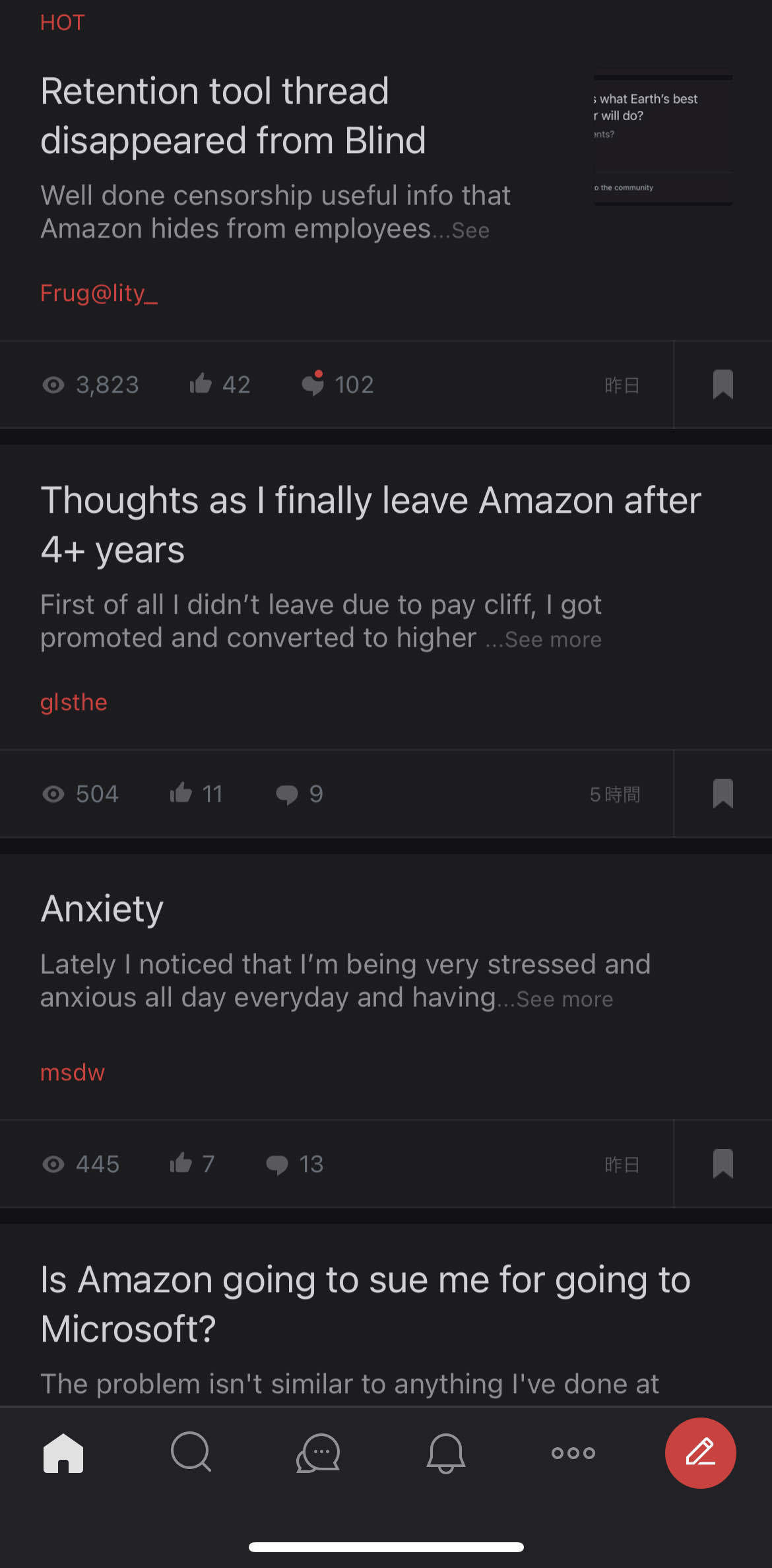Image resolution: width=772 pixels, height=1568 pixels.
Task: Open Frug@lity_'s profile
Action: [99, 293]
